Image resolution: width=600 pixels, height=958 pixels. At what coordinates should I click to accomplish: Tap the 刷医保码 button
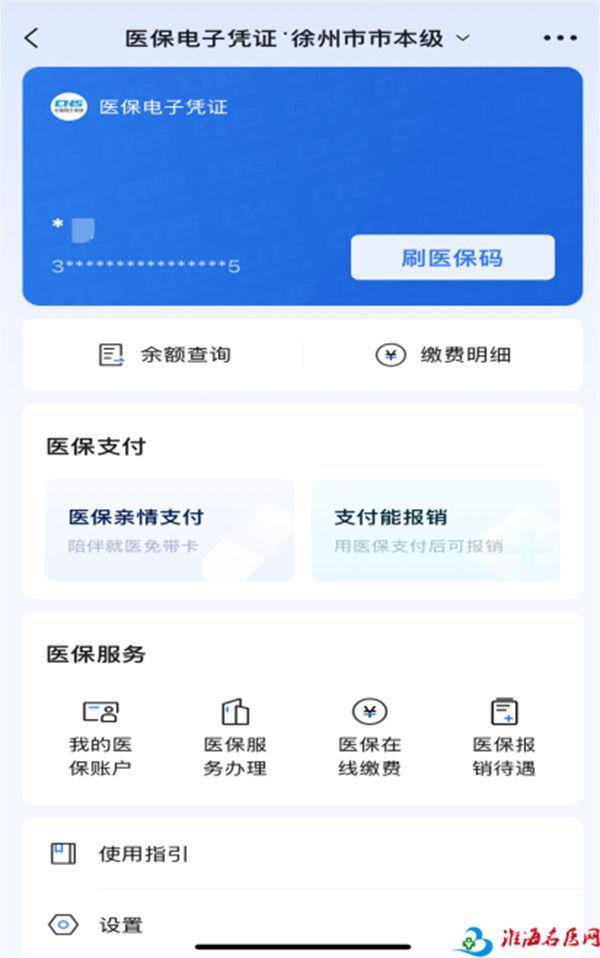click(x=452, y=258)
